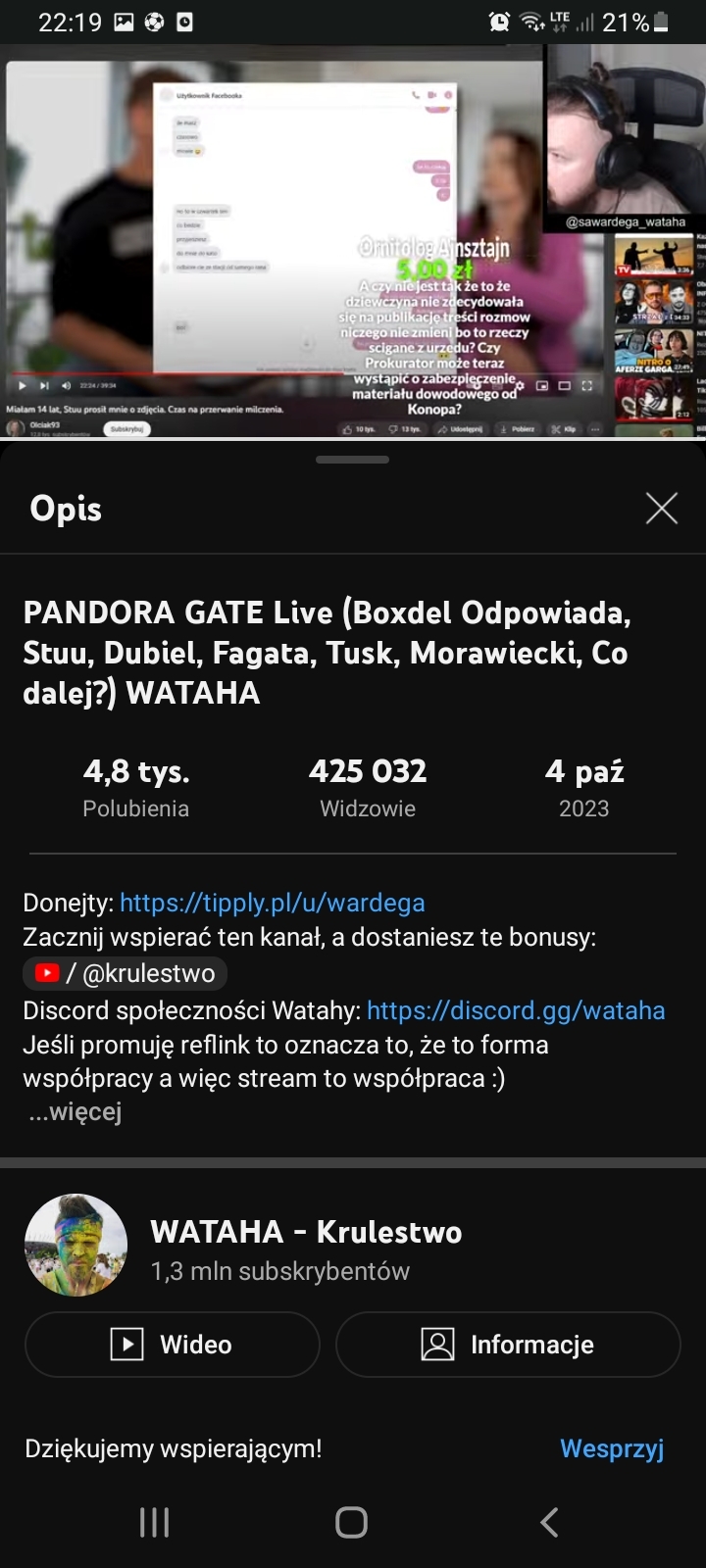Go back with the system back button
The width and height of the screenshot is (706, 1568).
click(x=549, y=1522)
